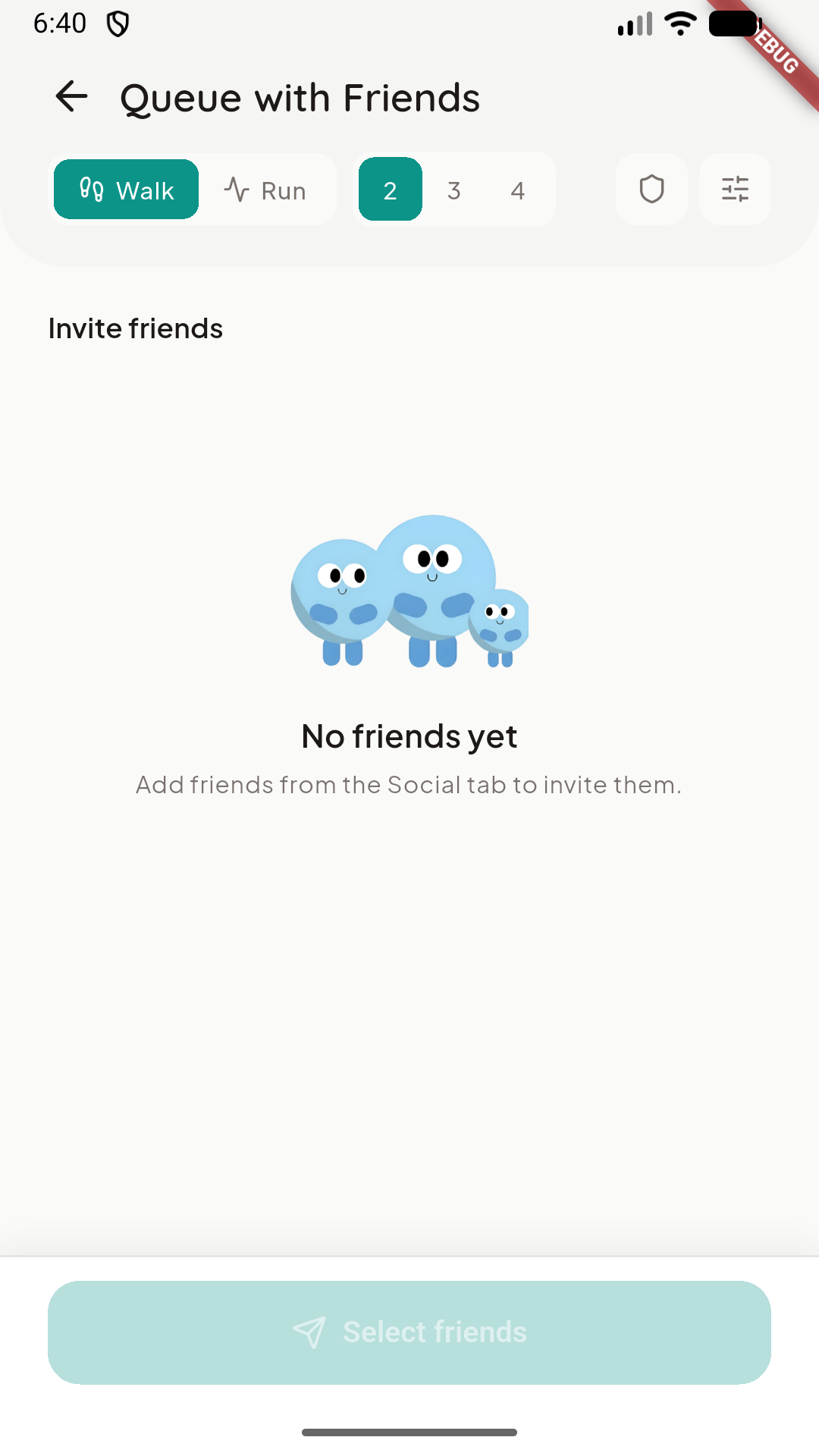Toggle activity mode to Walk
The height and width of the screenshot is (1456, 819).
(x=125, y=190)
